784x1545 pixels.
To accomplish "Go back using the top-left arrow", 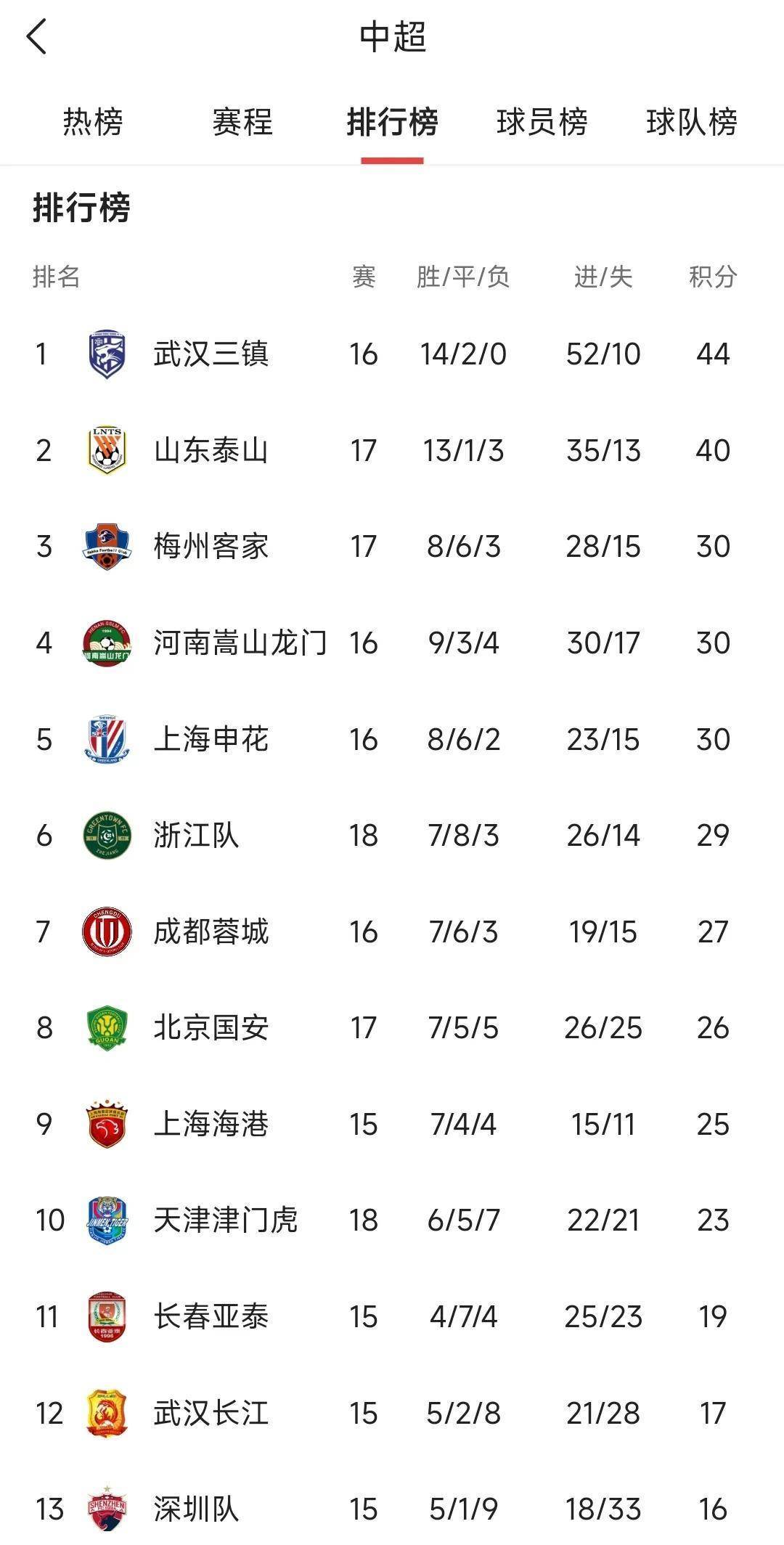I will click(x=36, y=36).
